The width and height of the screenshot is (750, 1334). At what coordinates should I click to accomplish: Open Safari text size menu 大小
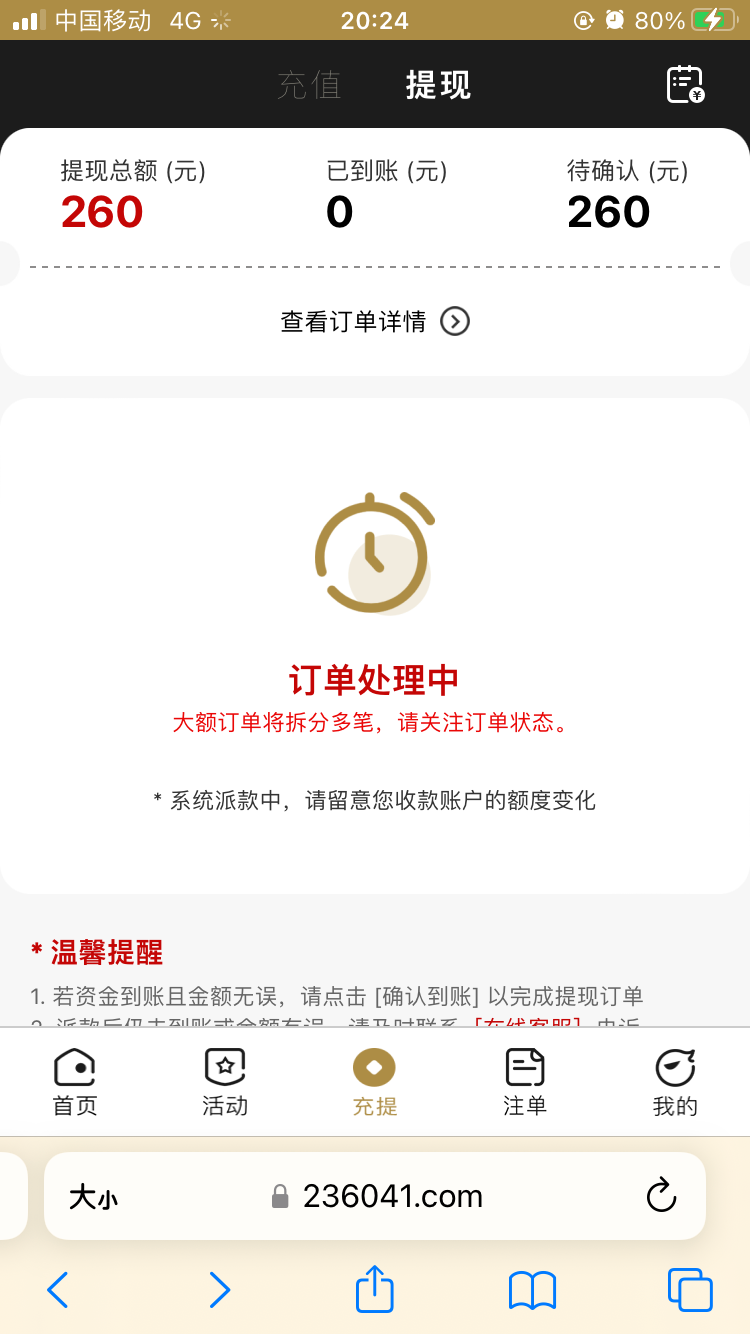coord(93,1197)
